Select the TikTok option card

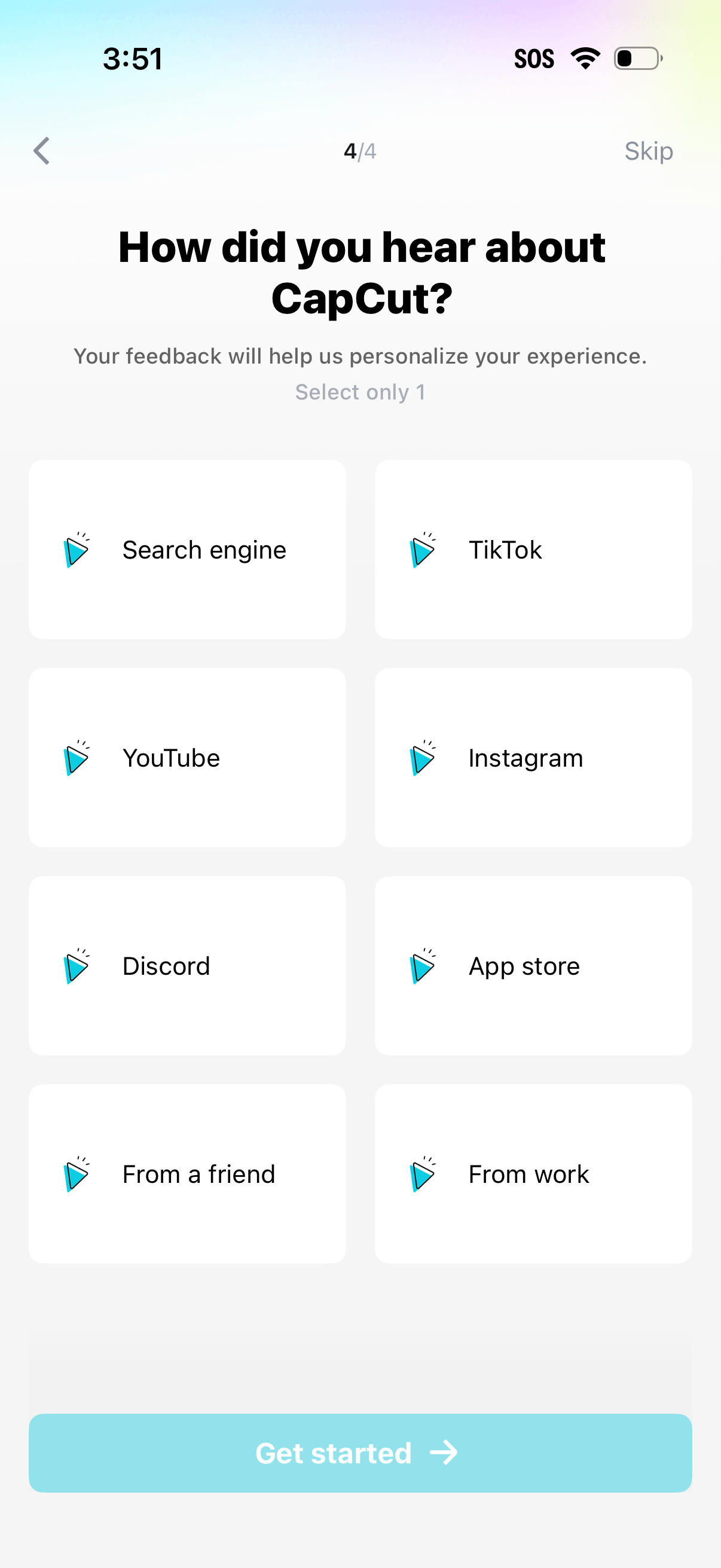point(534,549)
